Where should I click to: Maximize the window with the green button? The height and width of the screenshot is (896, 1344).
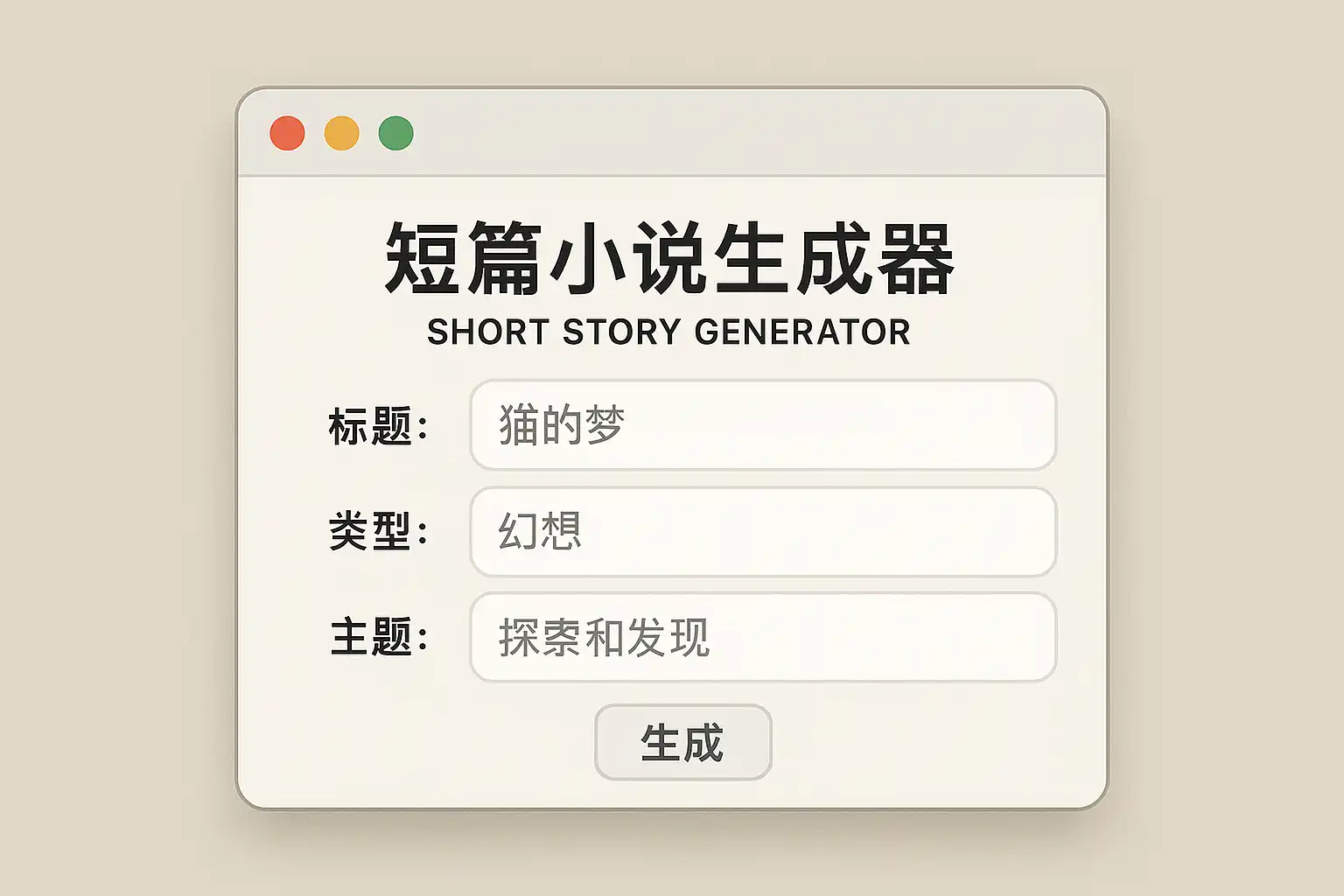coord(395,133)
